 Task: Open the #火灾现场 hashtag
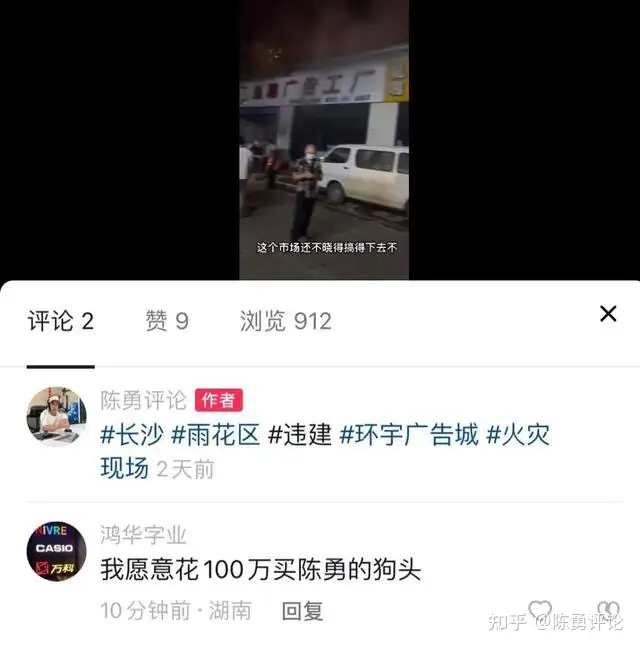pyautogui.click(x=518, y=435)
